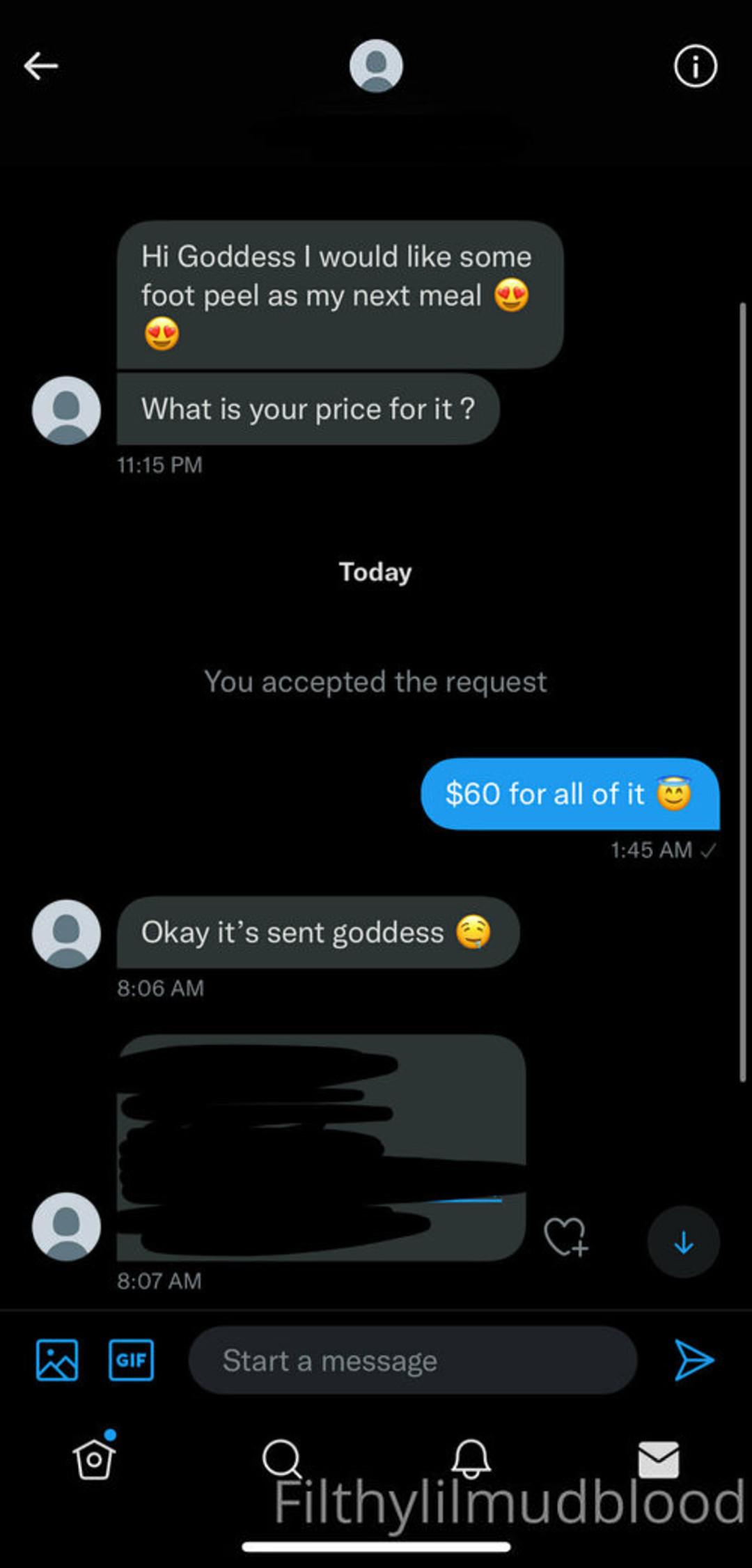Switch to the Search tab
Viewport: 752px width, 1568px height.
coord(282,1458)
